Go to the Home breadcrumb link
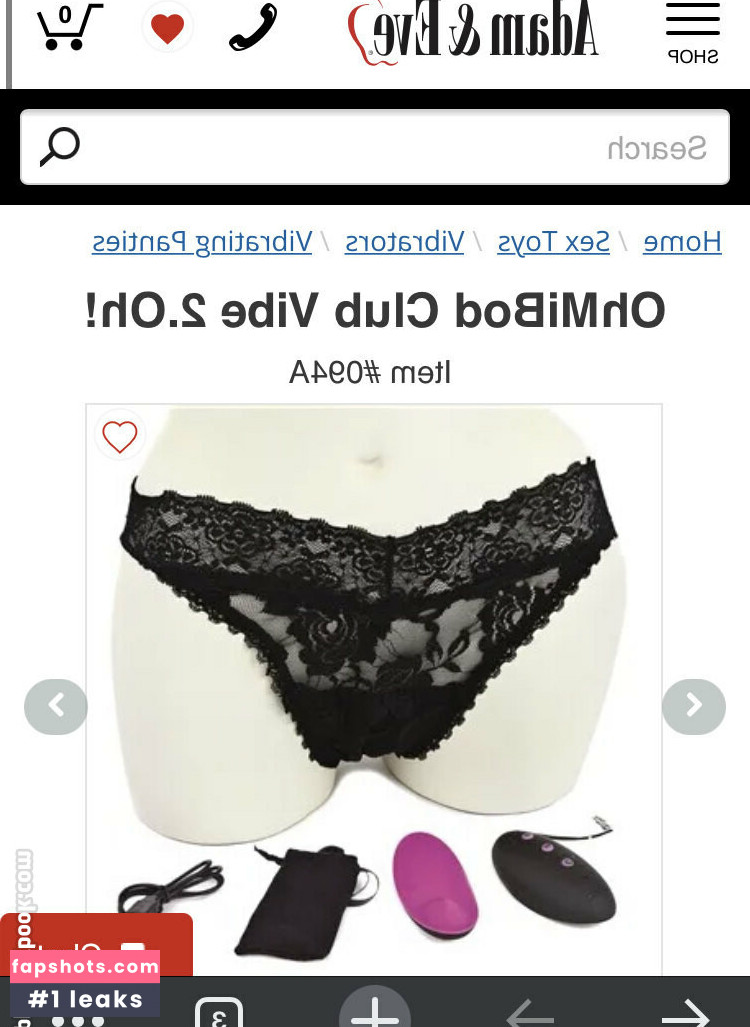 [x=682, y=242]
